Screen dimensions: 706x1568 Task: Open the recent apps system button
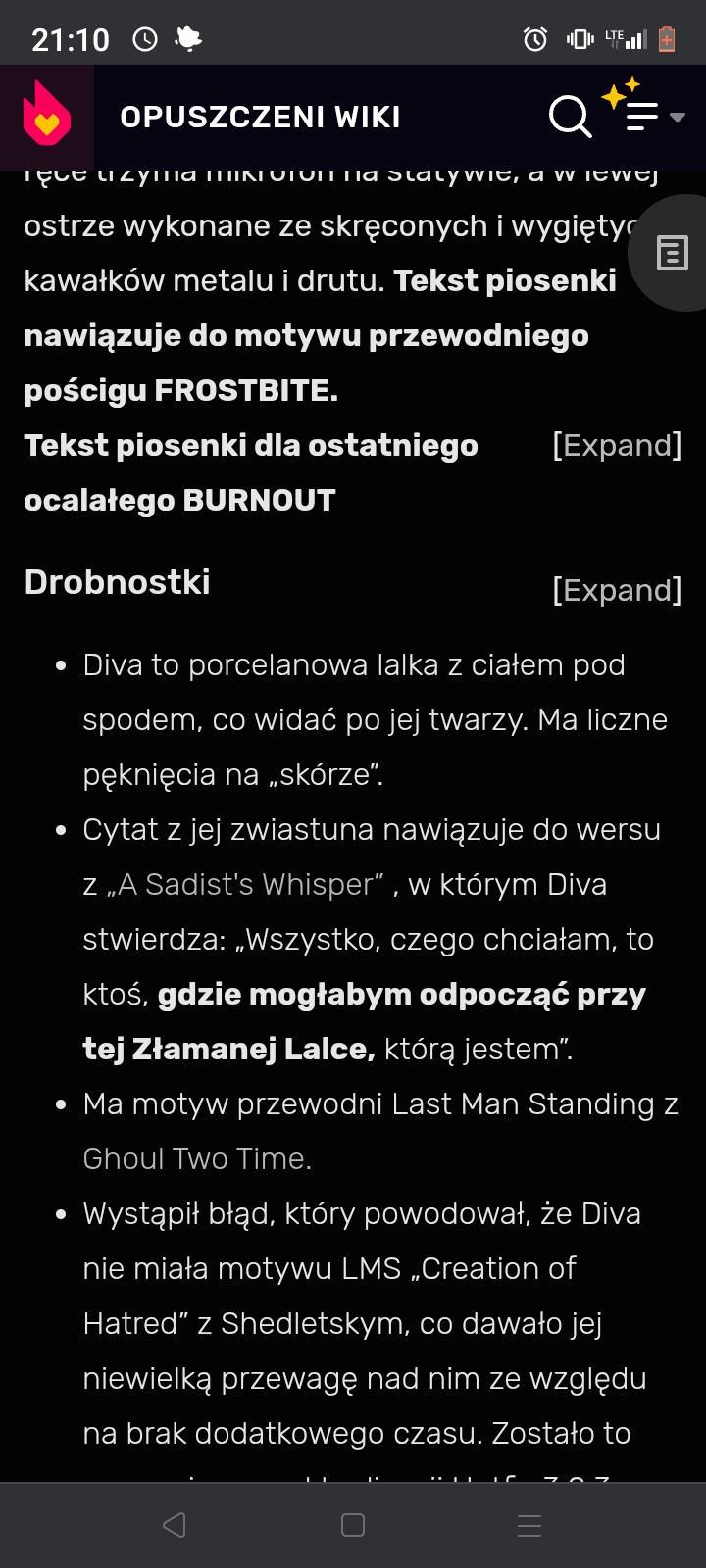click(529, 1525)
